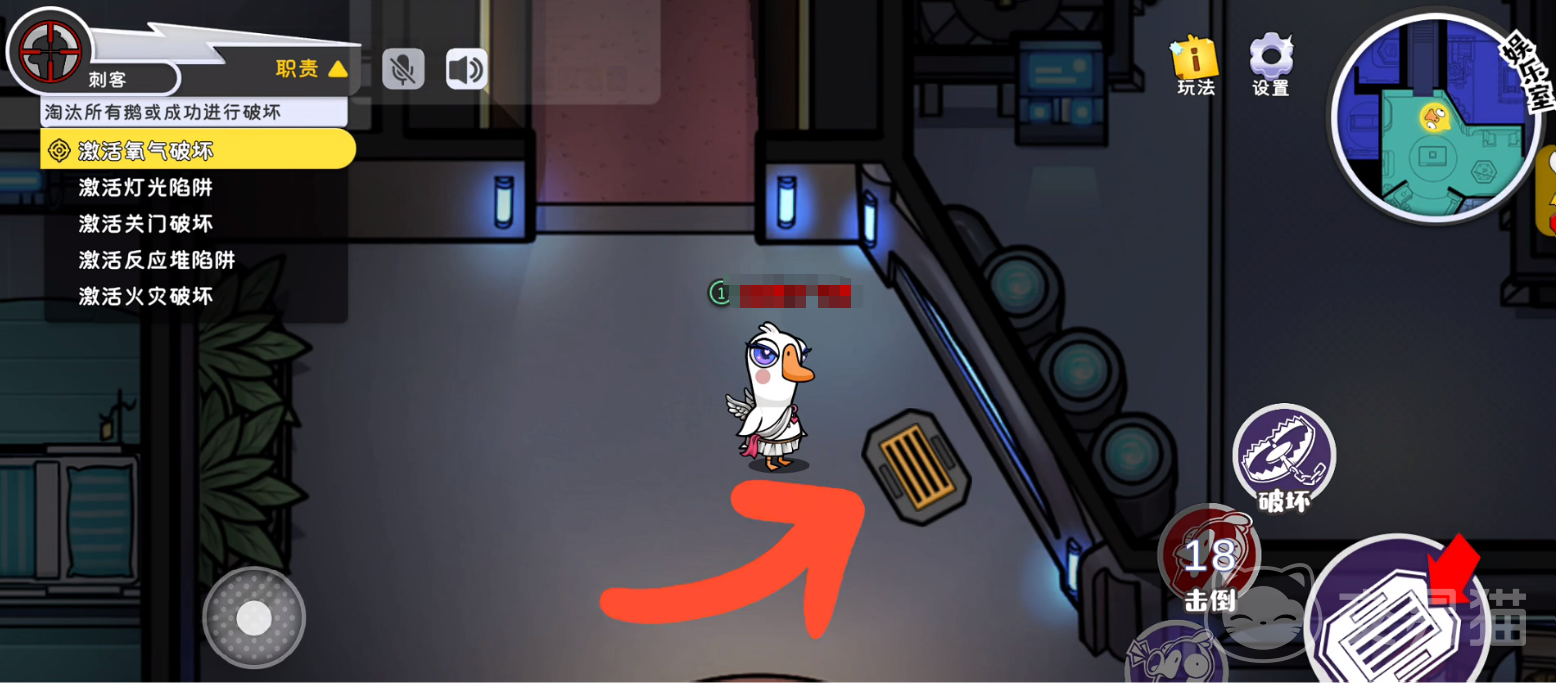This screenshot has width=1556, height=683.
Task: Toggle the microphone mute icon
Action: click(403, 69)
